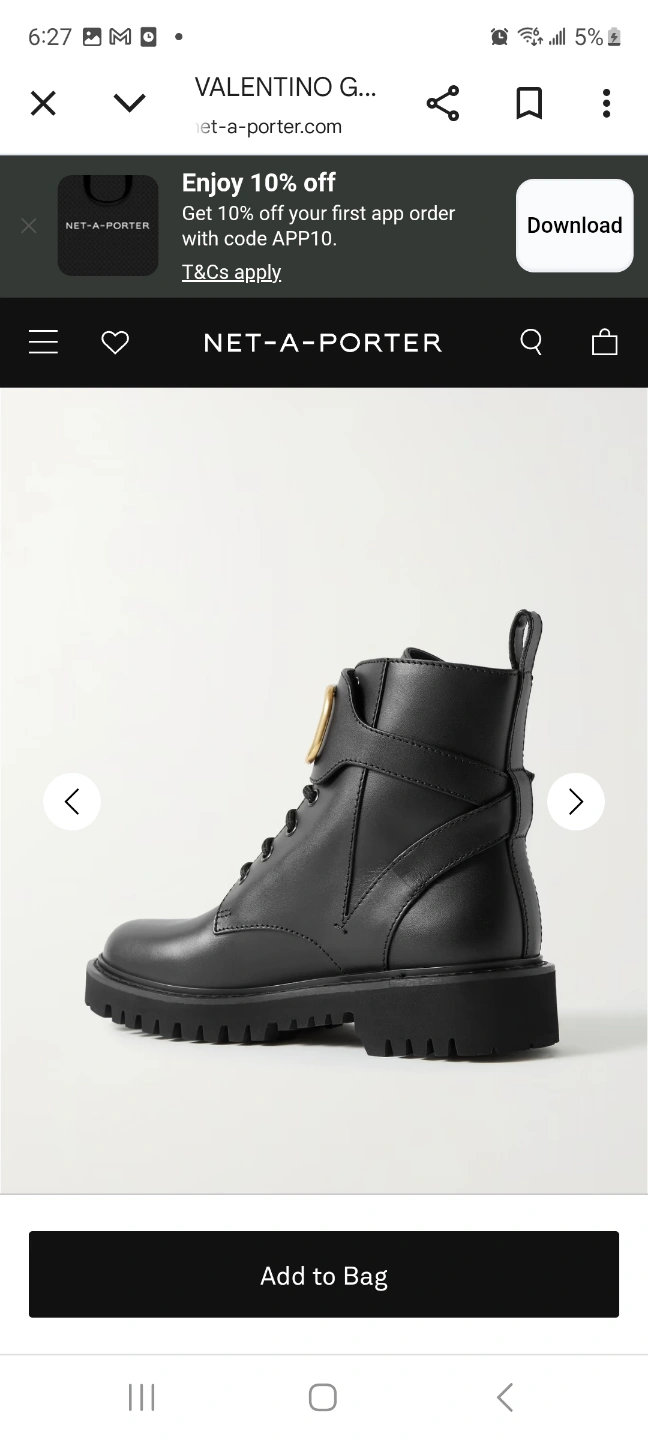
Task: Open the hamburger navigation menu
Action: [43, 343]
